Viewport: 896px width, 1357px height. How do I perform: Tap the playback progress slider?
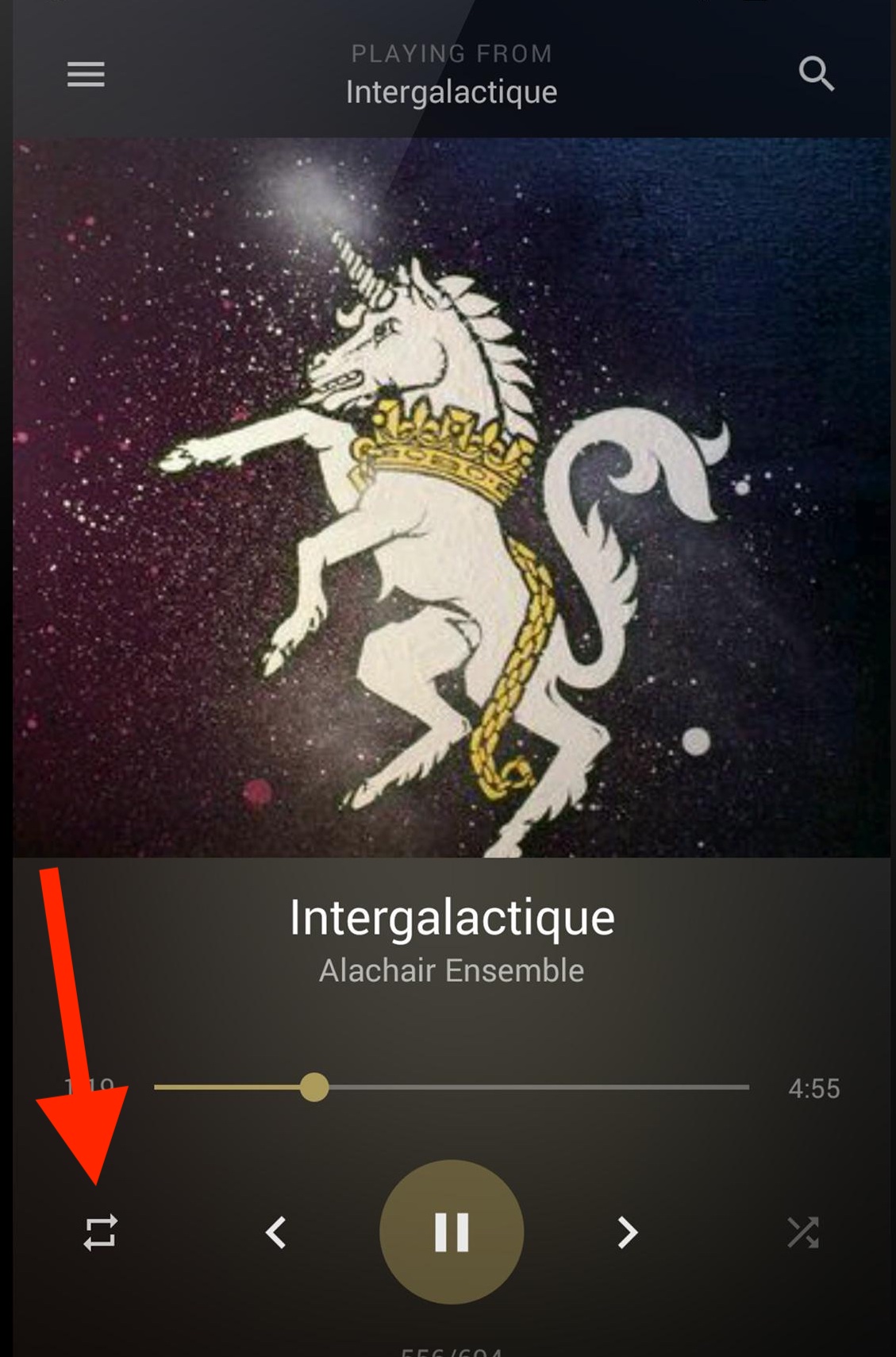coord(451,1087)
